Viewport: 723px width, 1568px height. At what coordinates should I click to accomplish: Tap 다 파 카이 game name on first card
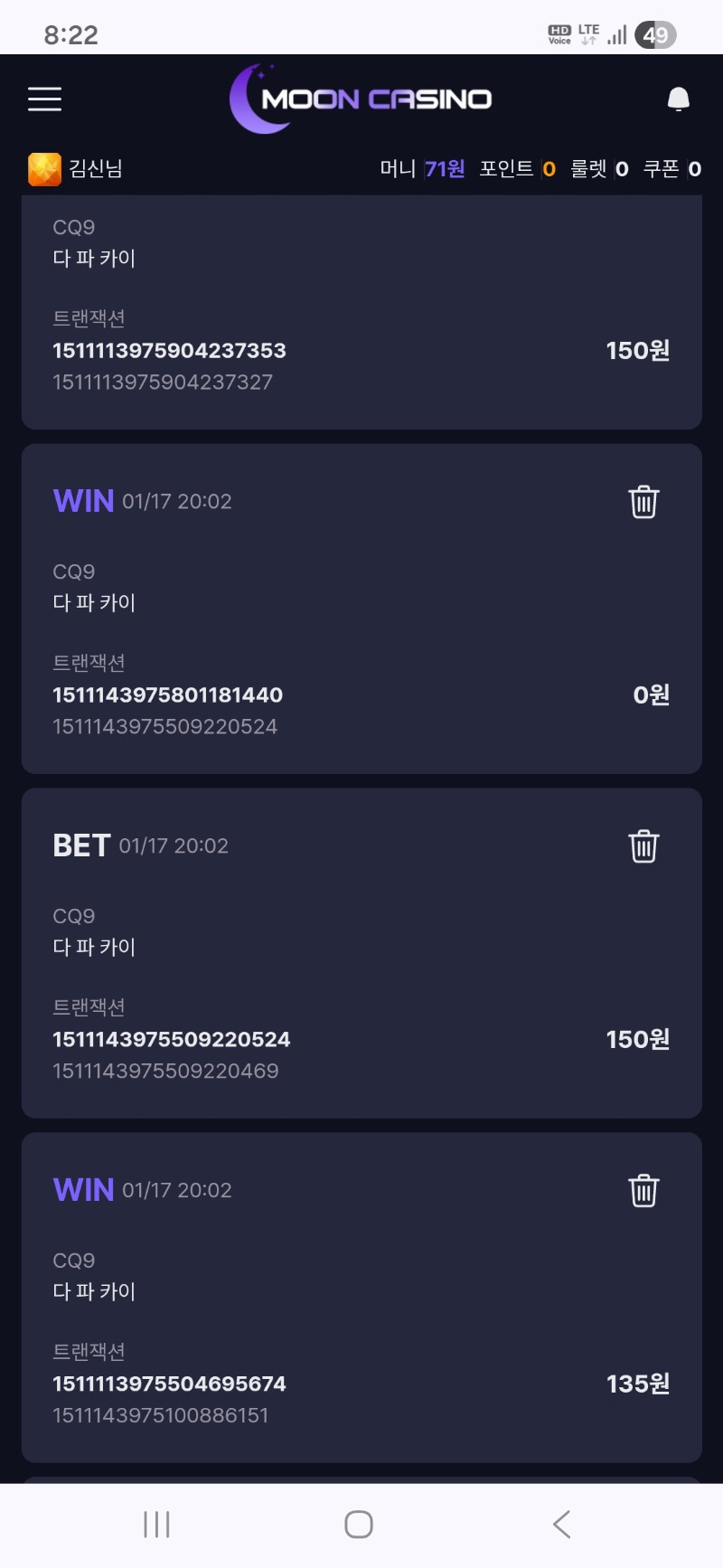click(x=93, y=258)
